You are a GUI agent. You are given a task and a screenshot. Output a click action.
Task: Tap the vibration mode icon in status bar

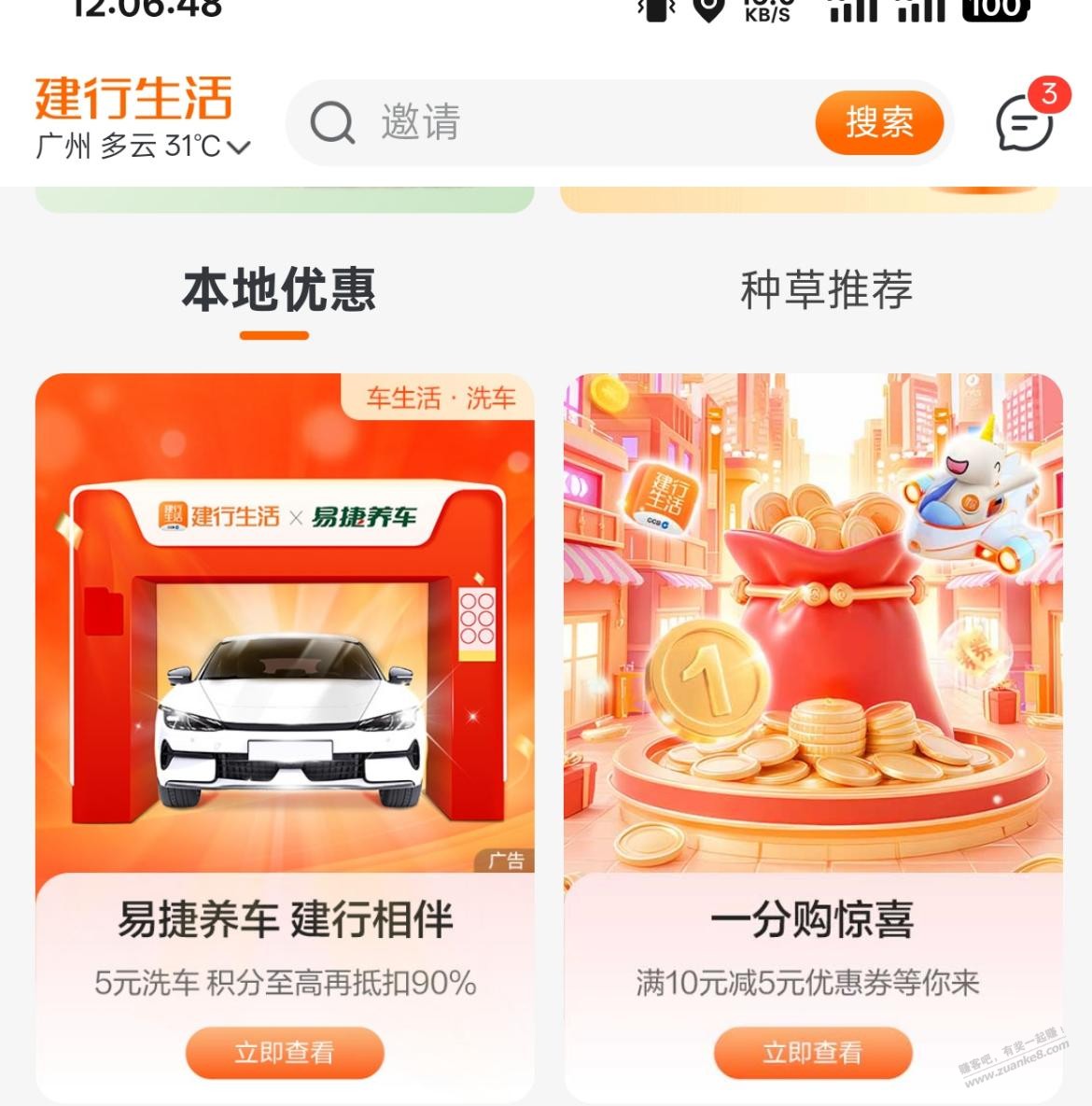point(659,9)
